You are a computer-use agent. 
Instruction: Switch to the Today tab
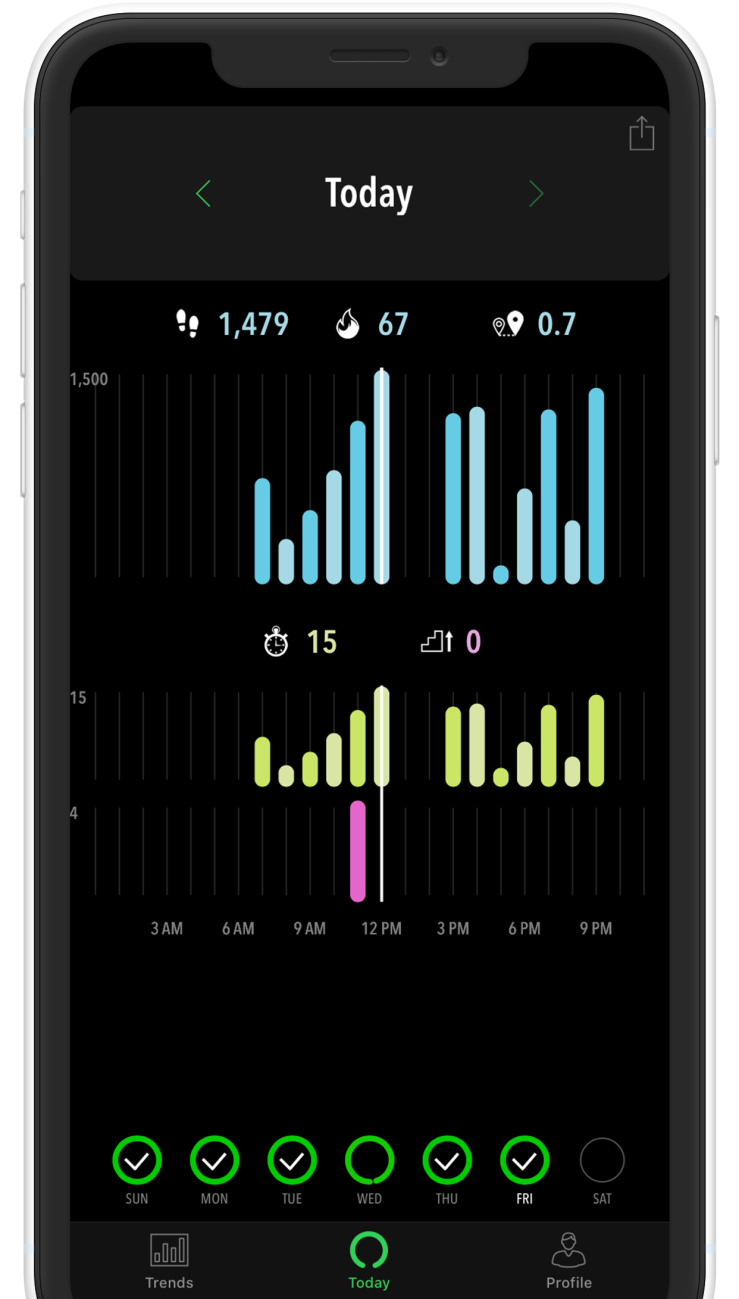pyautogui.click(x=369, y=1261)
